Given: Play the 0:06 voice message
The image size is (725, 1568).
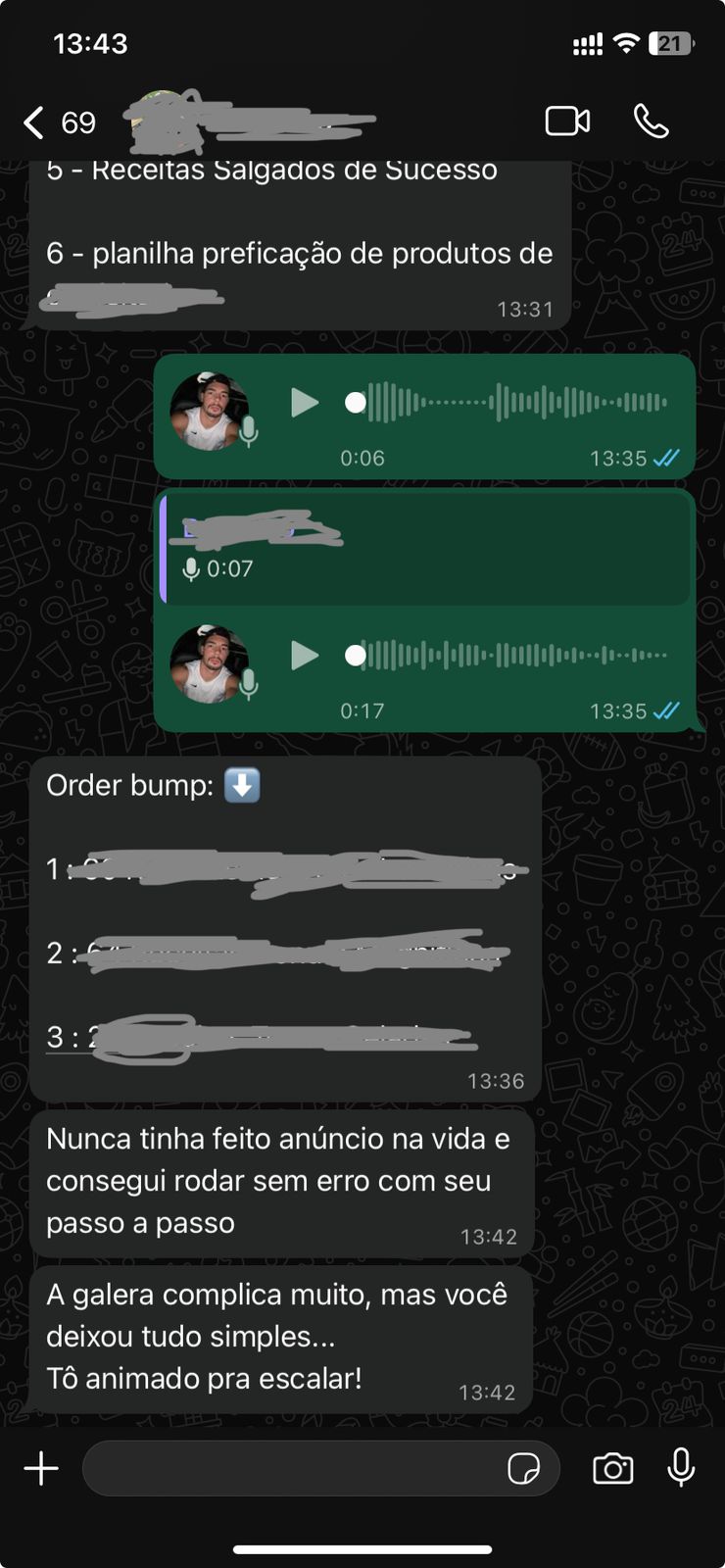Looking at the screenshot, I should 305,403.
